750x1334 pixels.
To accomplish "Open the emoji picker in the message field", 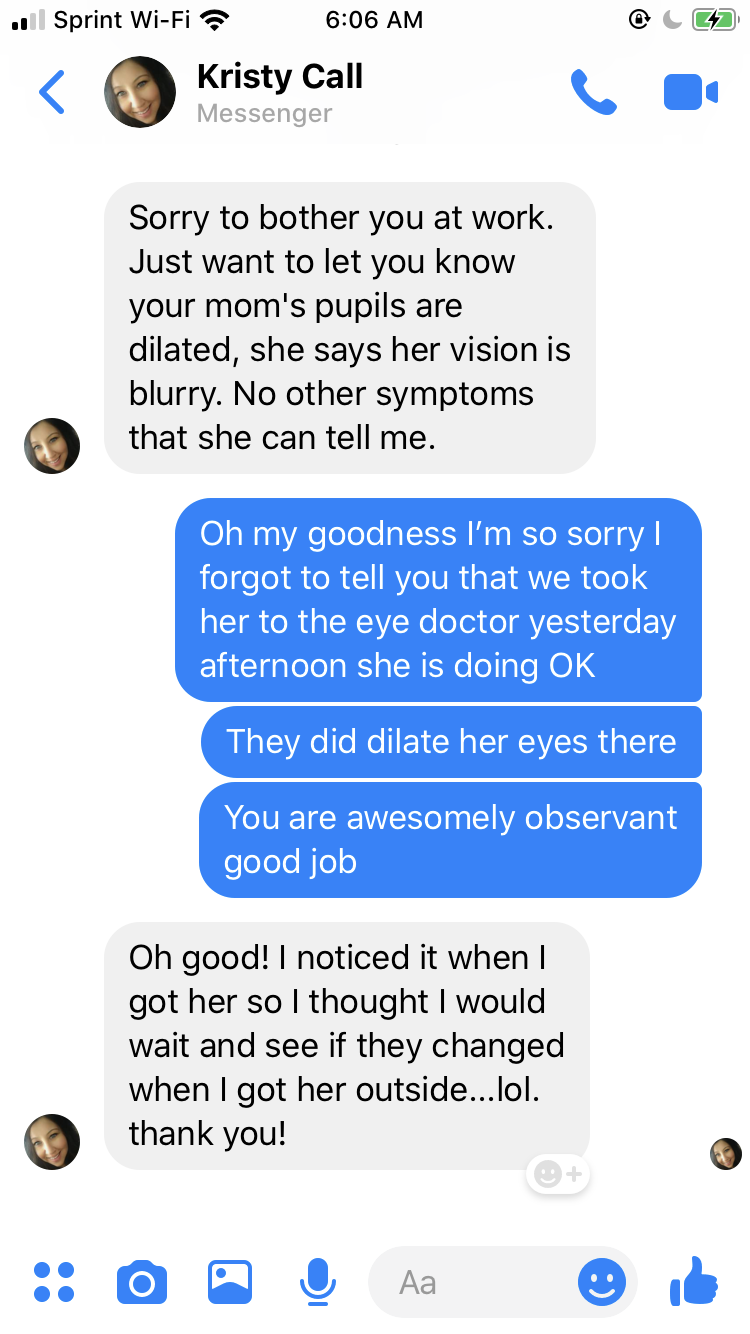I will coord(602,1282).
